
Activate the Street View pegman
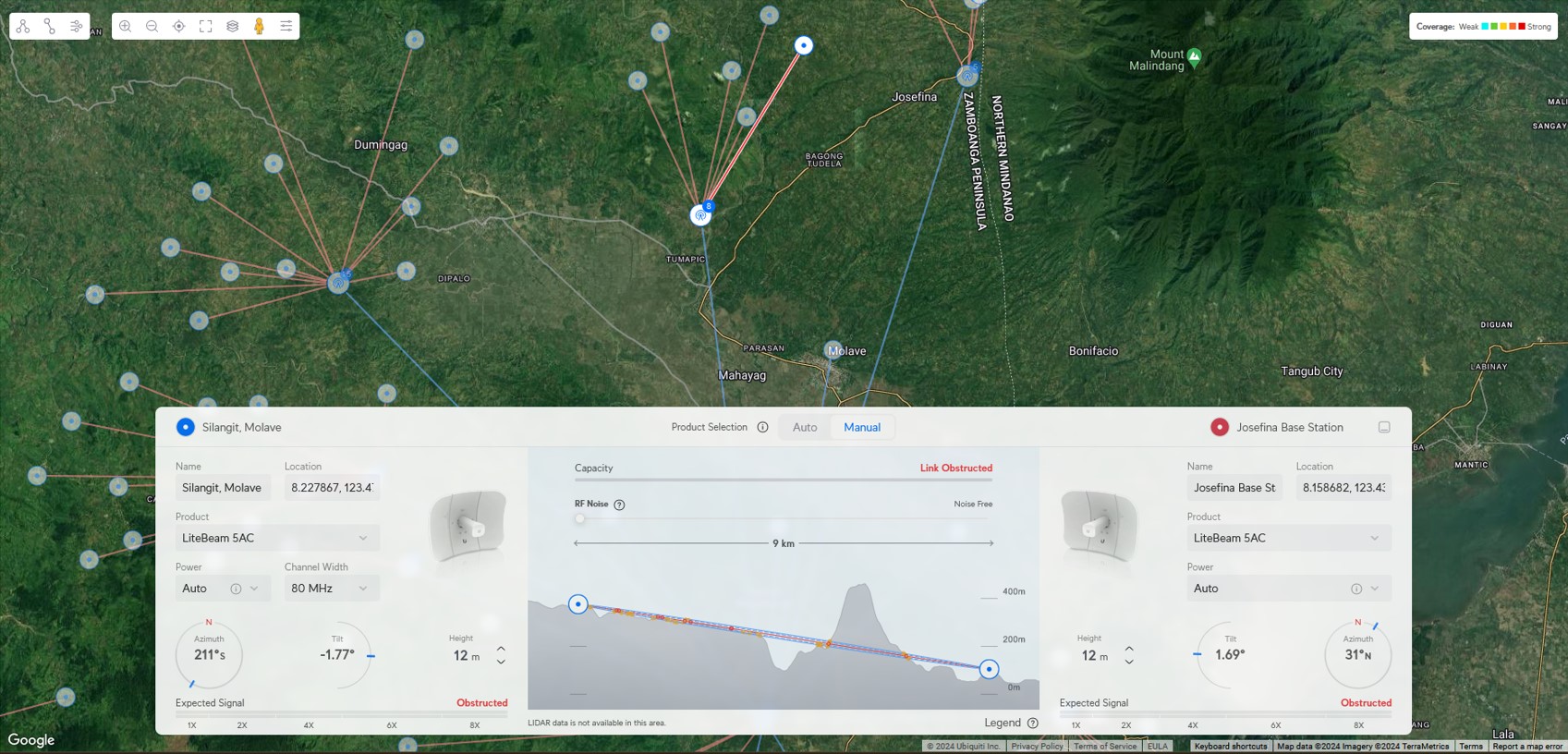[x=260, y=27]
